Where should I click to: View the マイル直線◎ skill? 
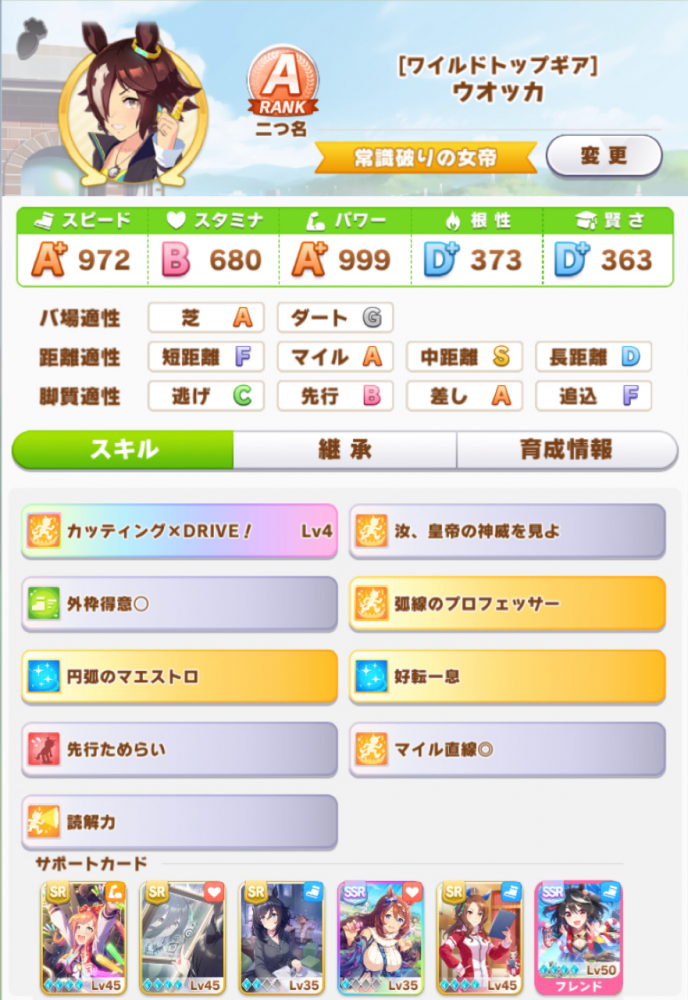(507, 749)
